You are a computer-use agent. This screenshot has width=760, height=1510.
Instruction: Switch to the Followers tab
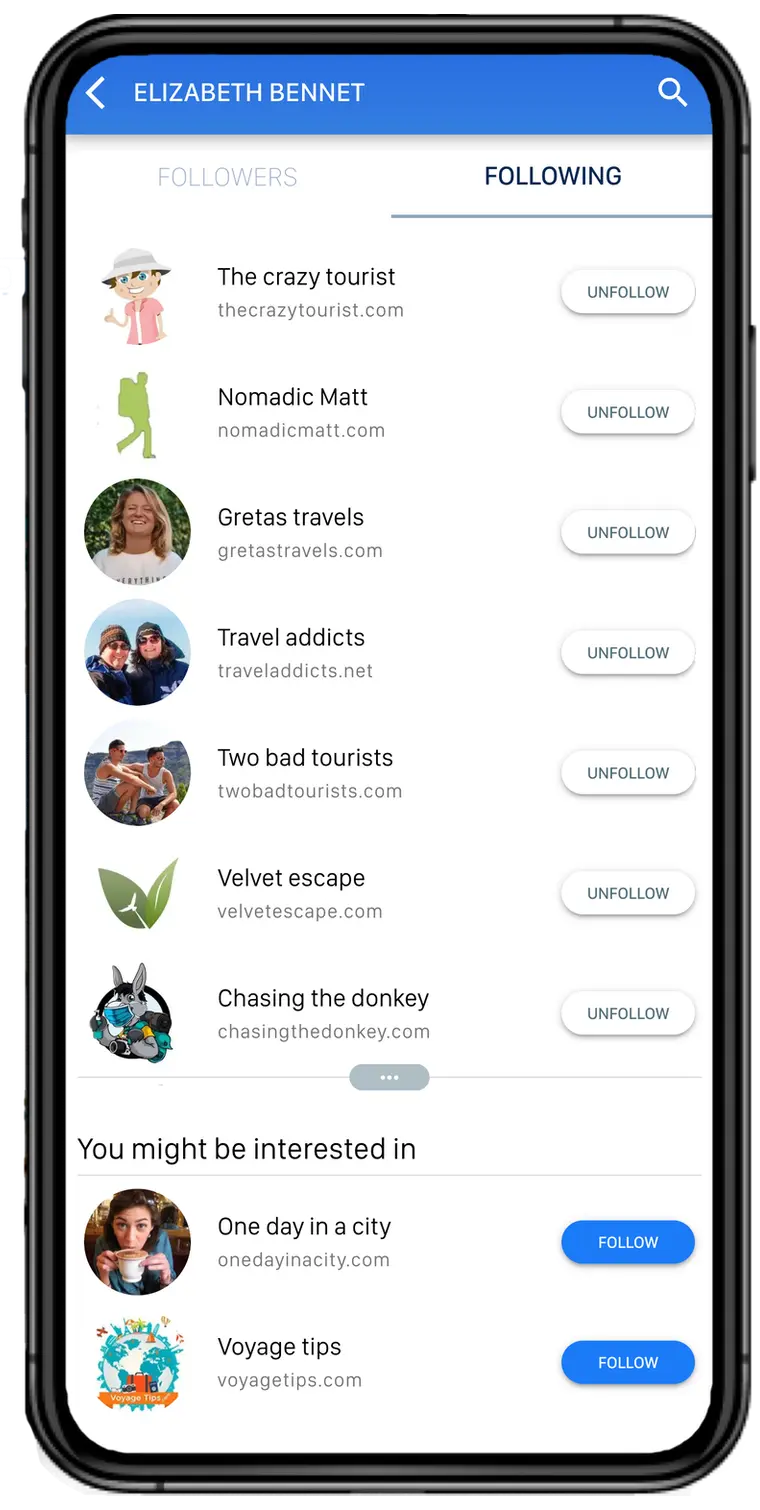click(228, 177)
